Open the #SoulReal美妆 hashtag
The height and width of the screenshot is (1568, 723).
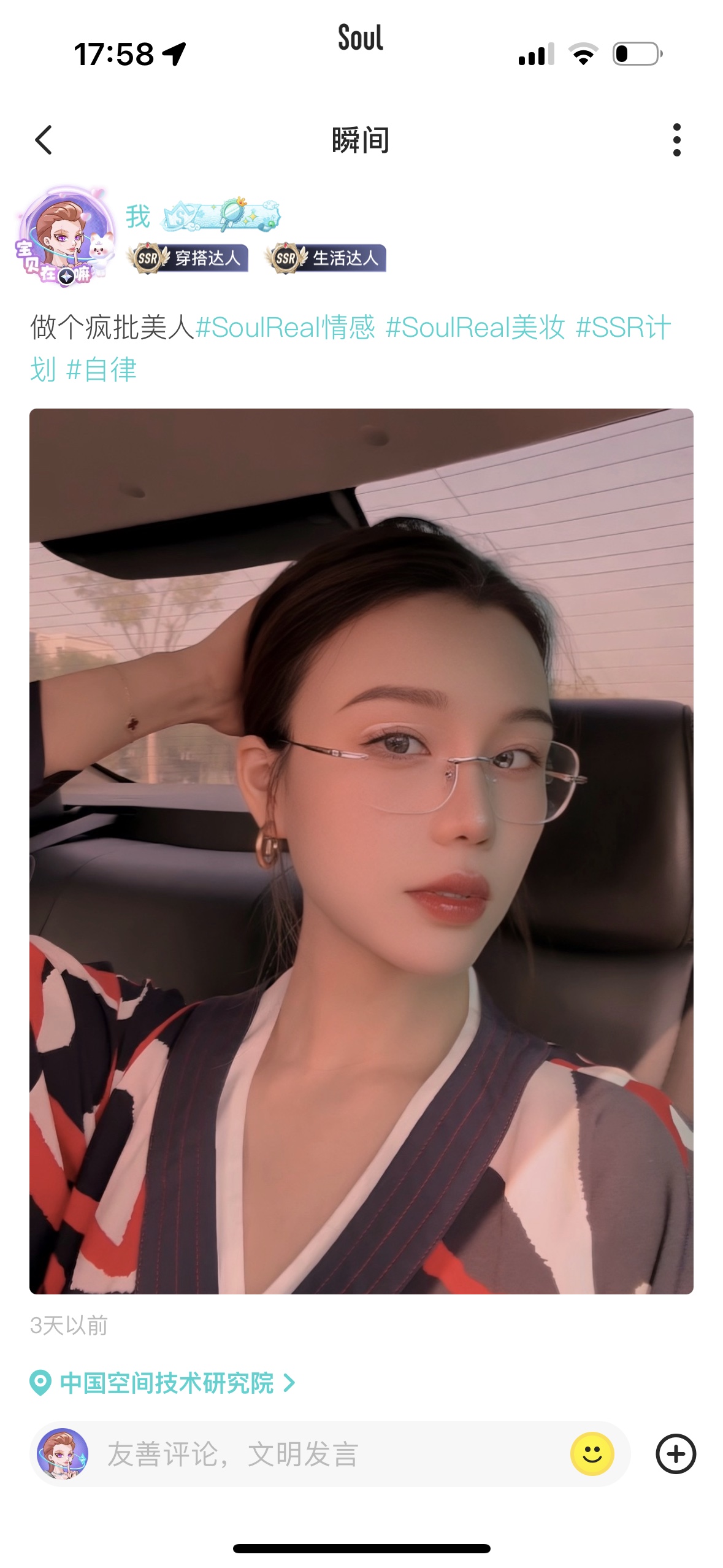[475, 327]
